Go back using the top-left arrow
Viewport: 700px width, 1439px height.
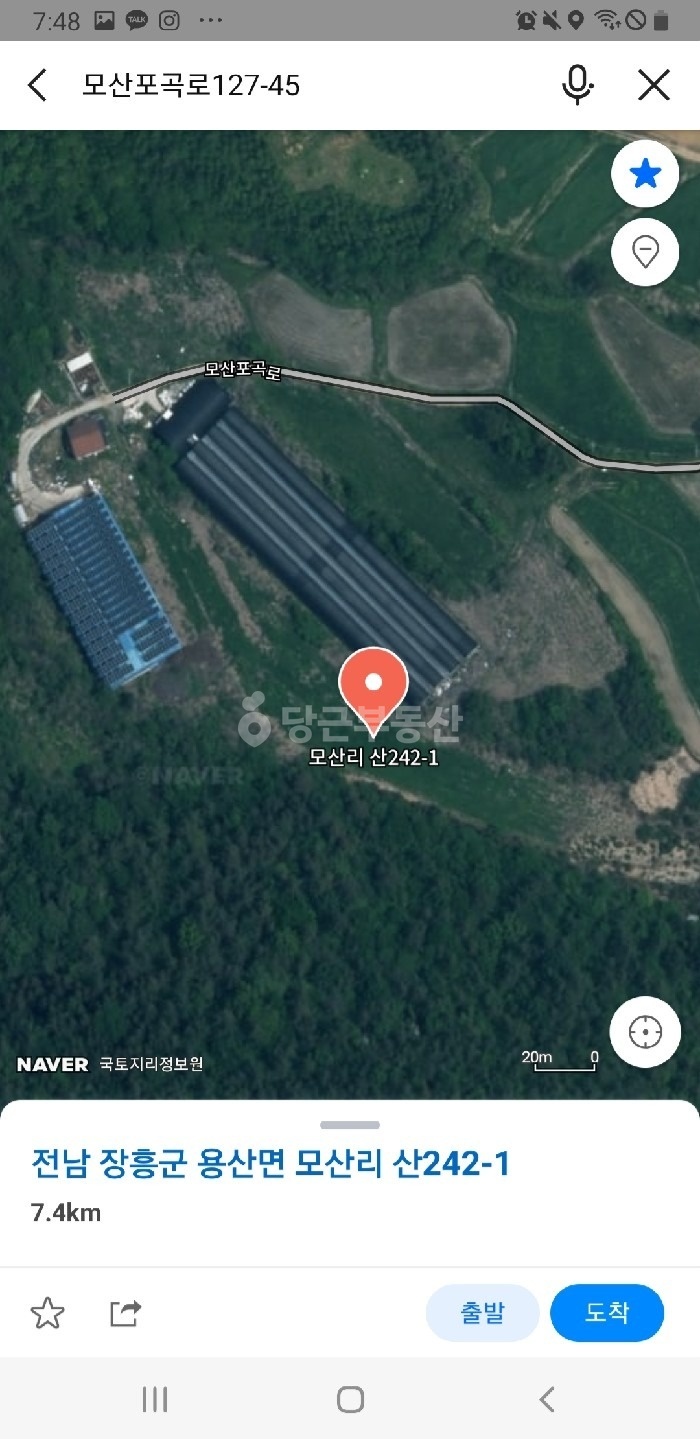(x=37, y=85)
